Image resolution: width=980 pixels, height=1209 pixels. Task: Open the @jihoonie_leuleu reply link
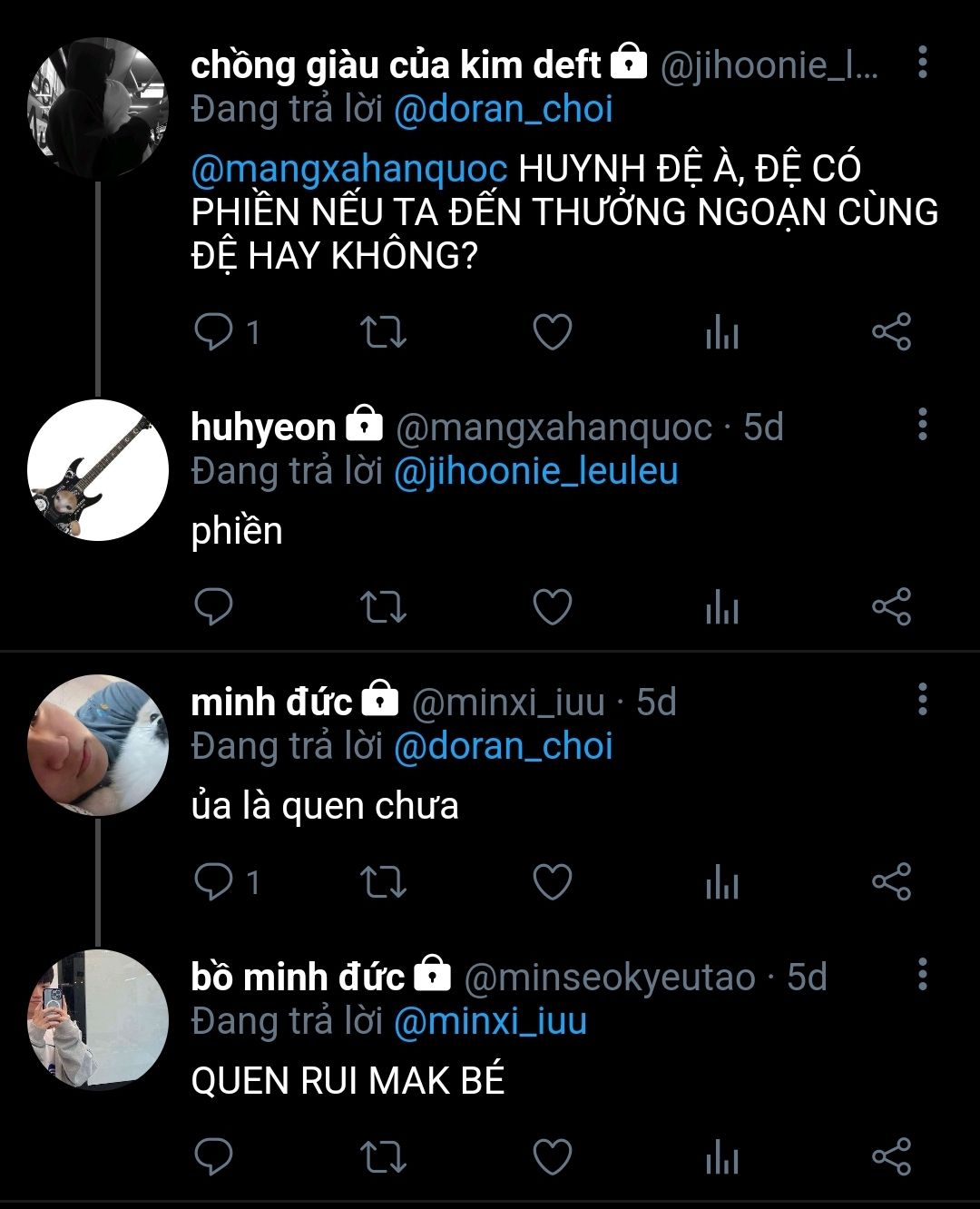tap(535, 472)
